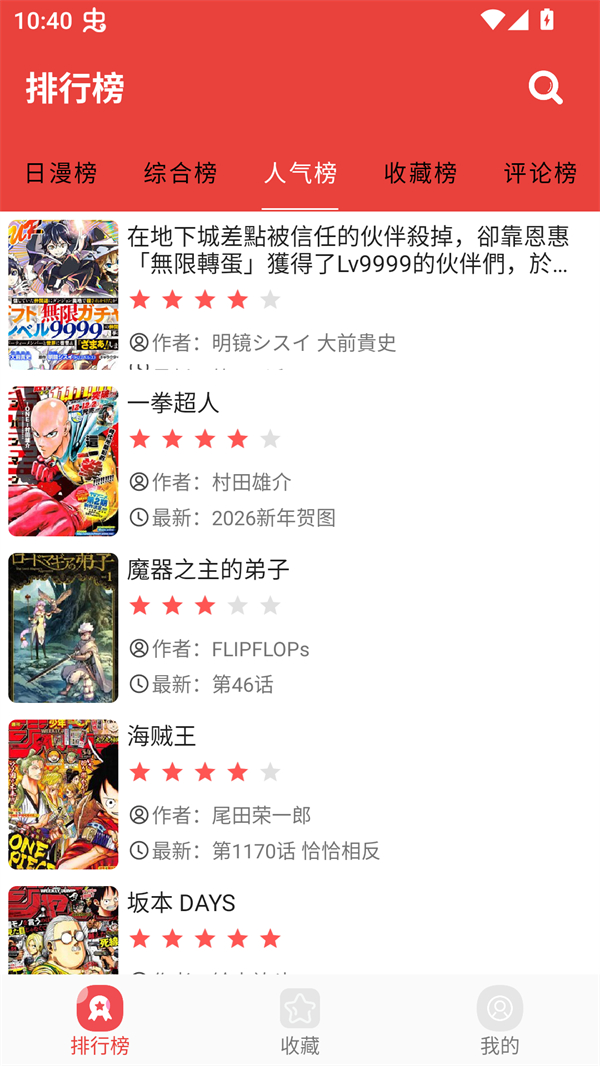Image resolution: width=600 pixels, height=1066 pixels.
Task: Open the 坂本 DAYS manga entry
Action: (300, 930)
